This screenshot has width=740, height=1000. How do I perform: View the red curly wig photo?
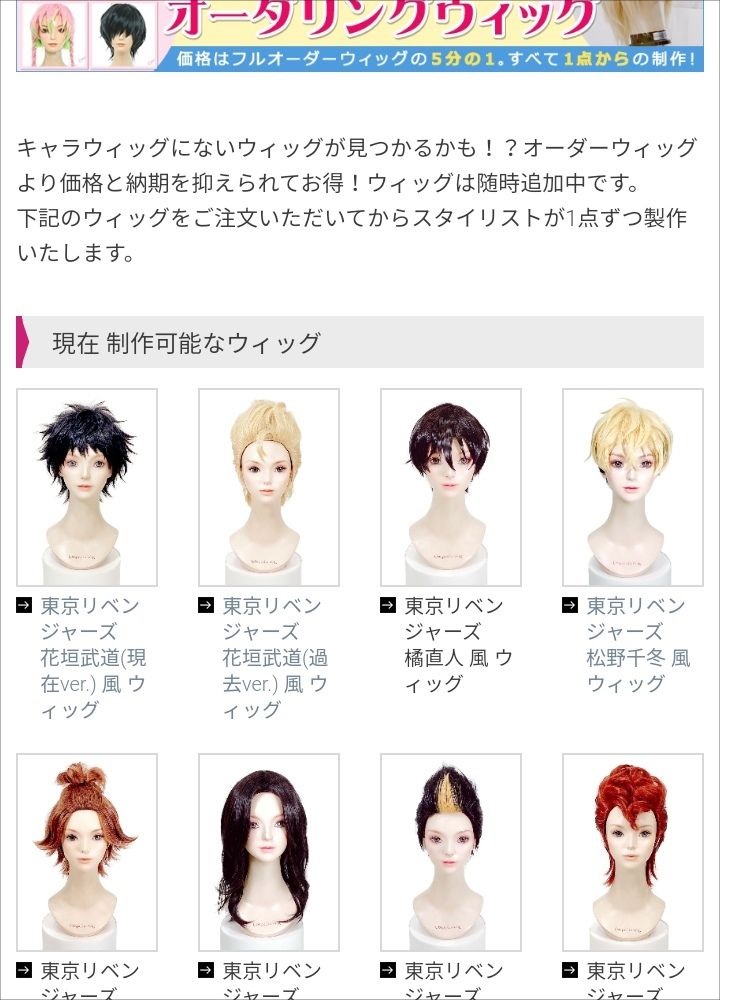pyautogui.click(x=633, y=852)
